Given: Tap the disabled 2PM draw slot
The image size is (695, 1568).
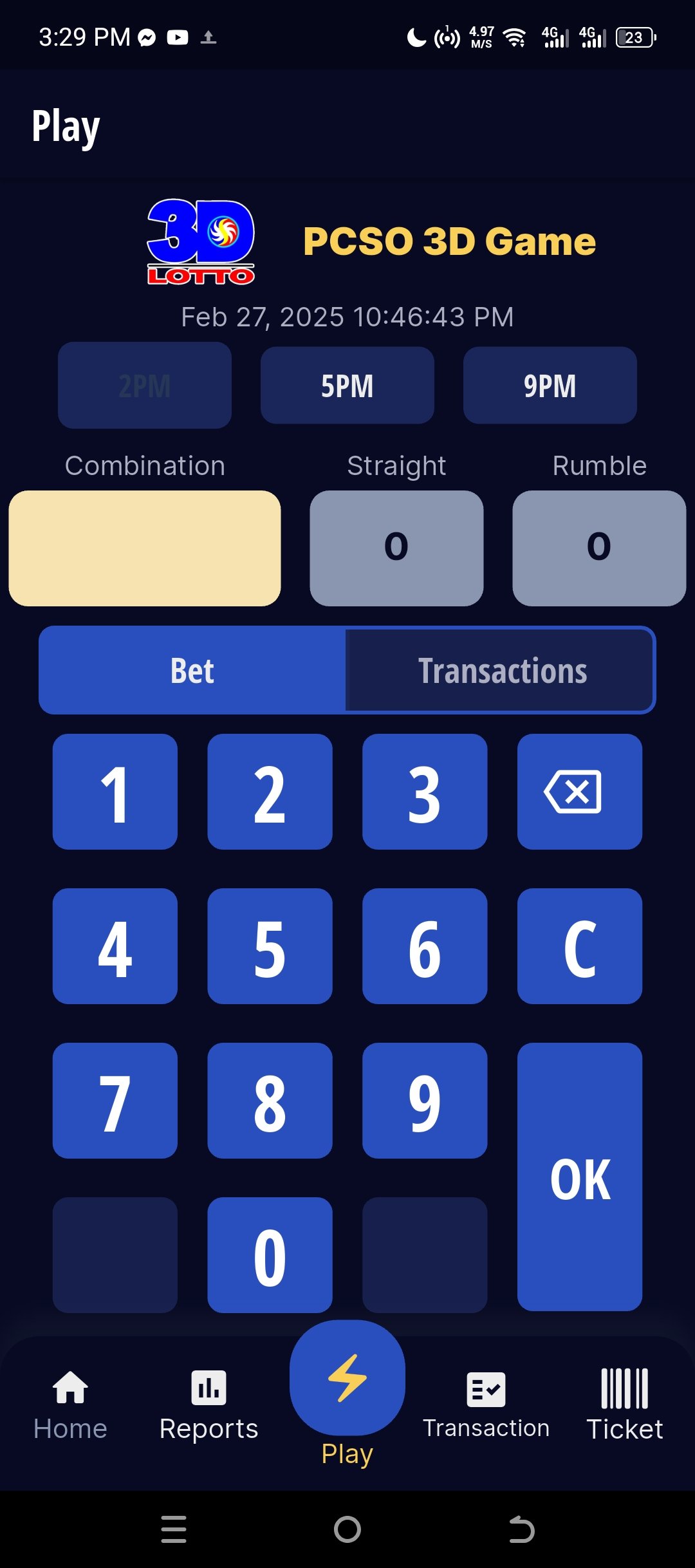Looking at the screenshot, I should coord(144,385).
